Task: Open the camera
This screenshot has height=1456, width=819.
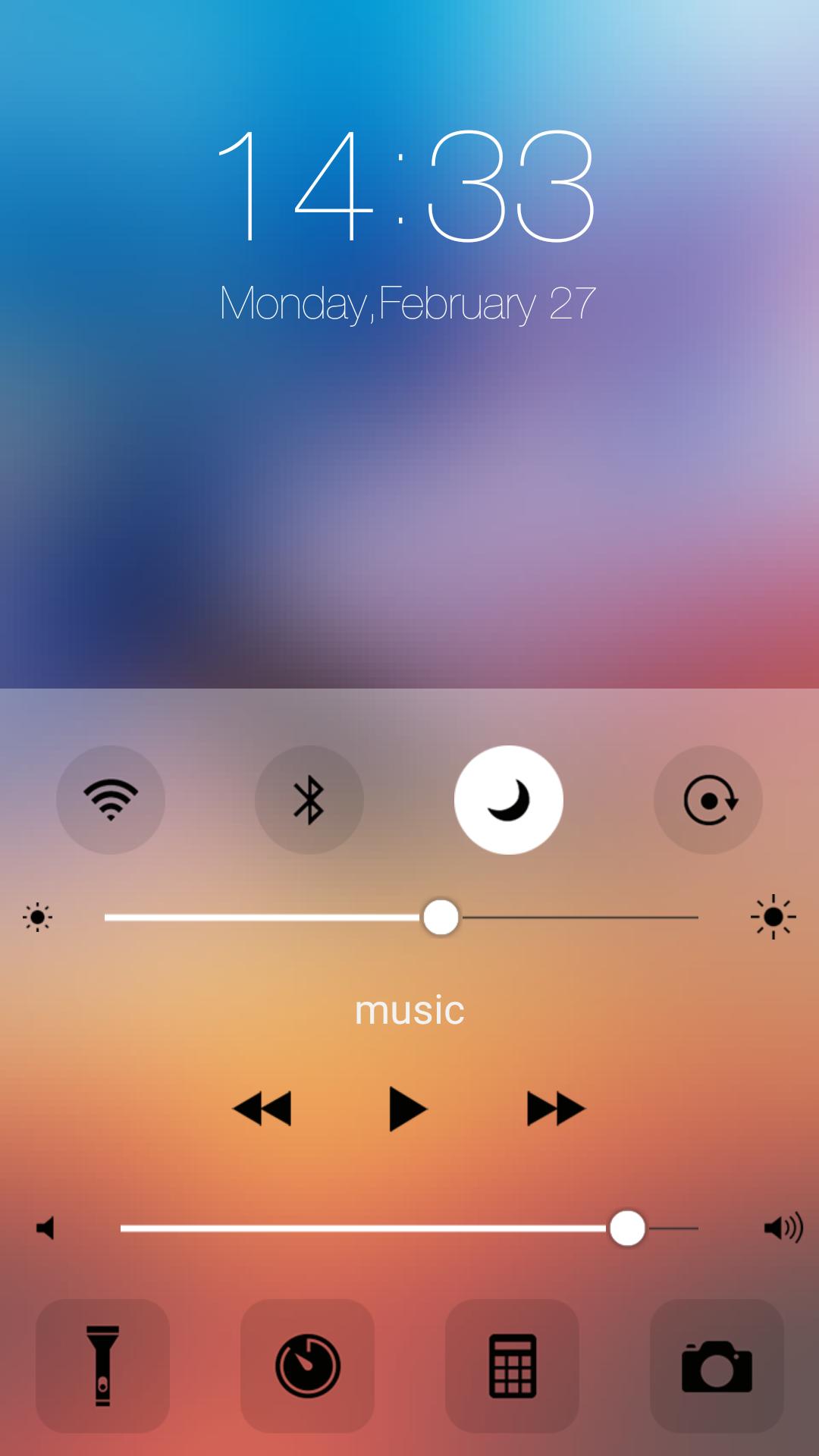Action: click(717, 1366)
